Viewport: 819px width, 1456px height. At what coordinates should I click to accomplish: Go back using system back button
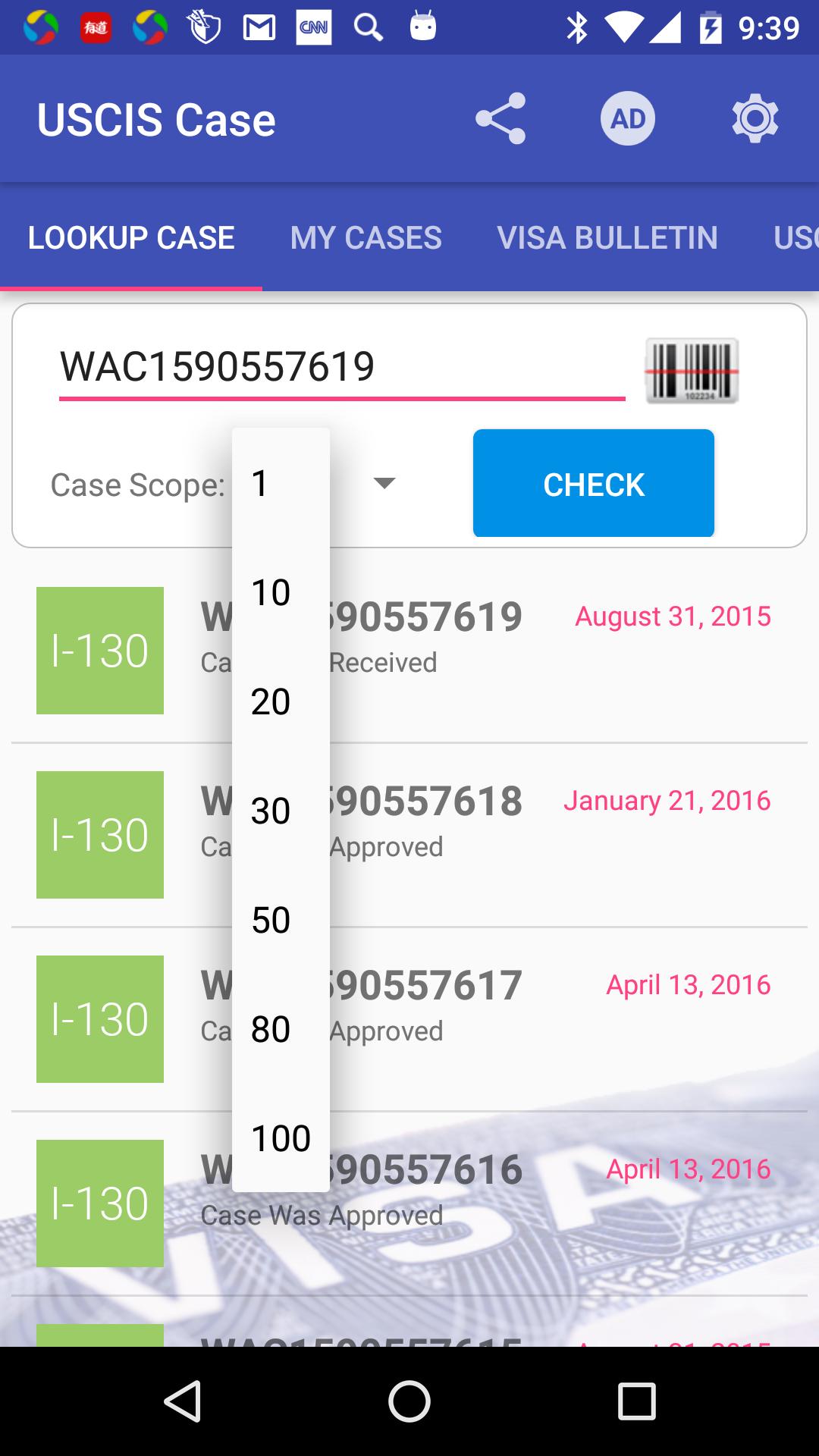click(182, 1401)
